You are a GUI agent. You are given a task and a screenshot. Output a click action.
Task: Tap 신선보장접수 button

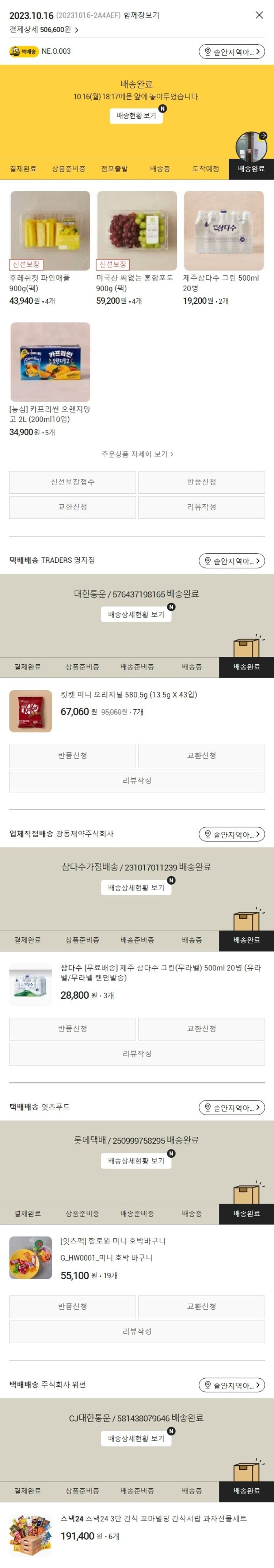72,482
